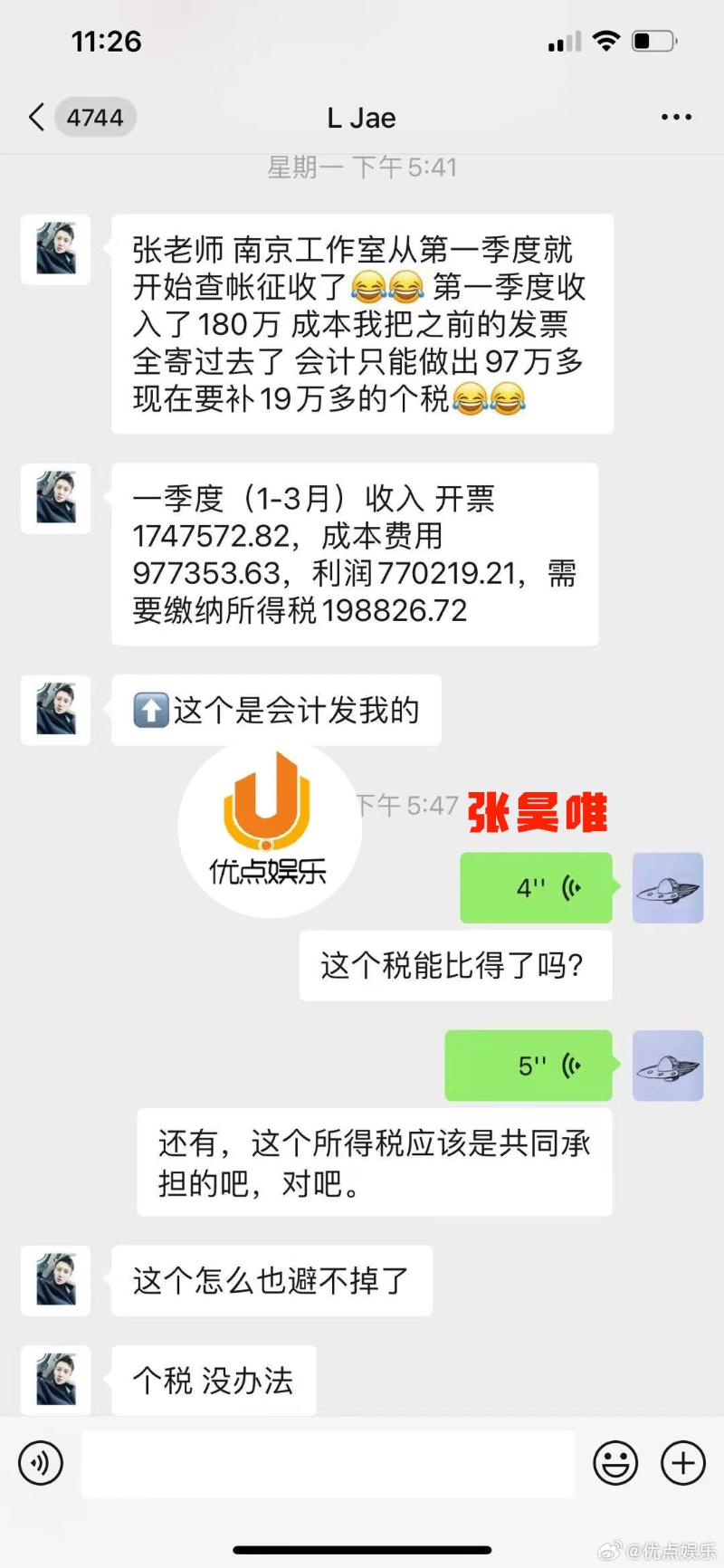724x1568 pixels.
Task: Go back to the chat list
Action: [36, 118]
